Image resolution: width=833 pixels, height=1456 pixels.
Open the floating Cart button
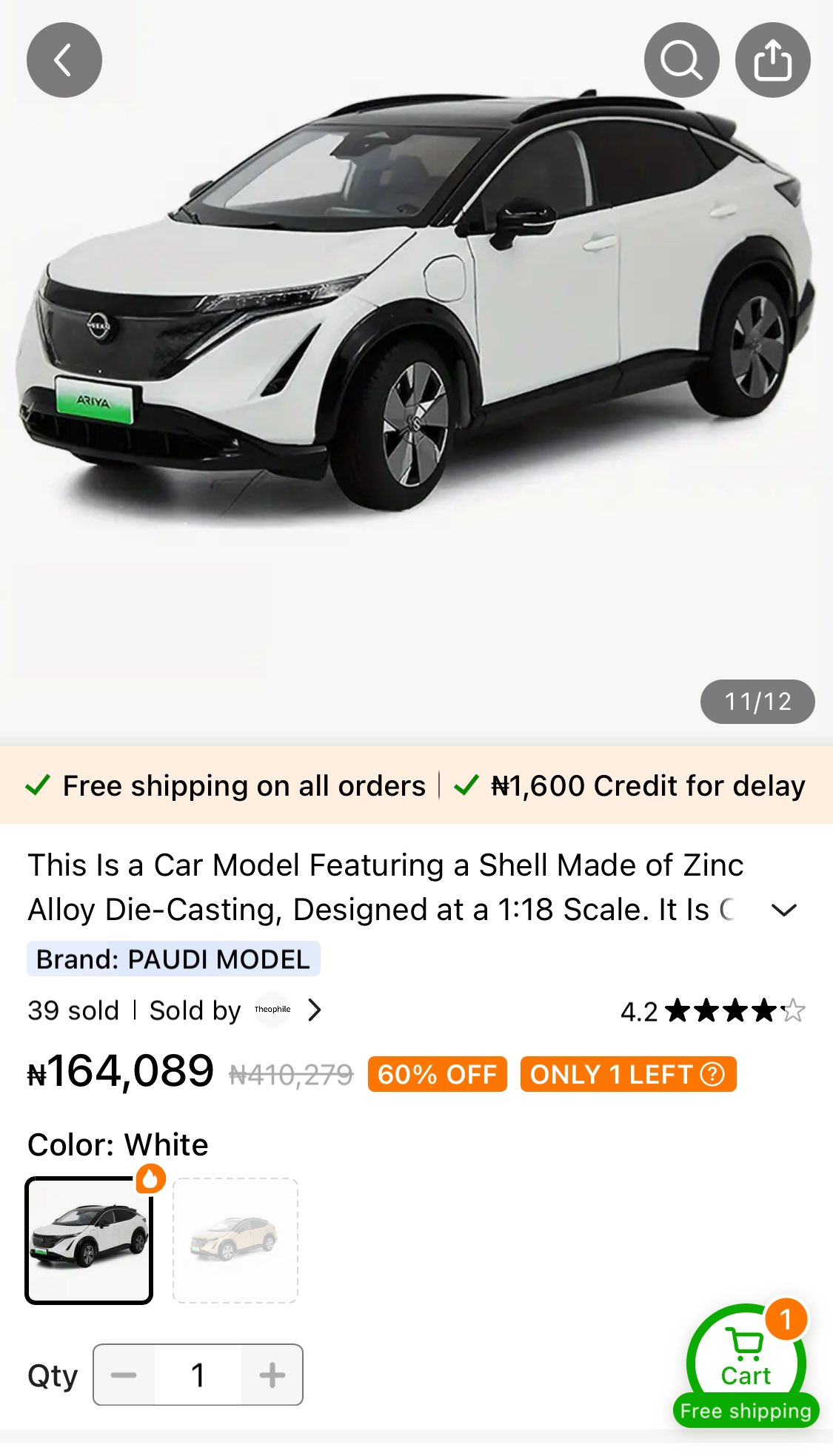pyautogui.click(x=746, y=1363)
